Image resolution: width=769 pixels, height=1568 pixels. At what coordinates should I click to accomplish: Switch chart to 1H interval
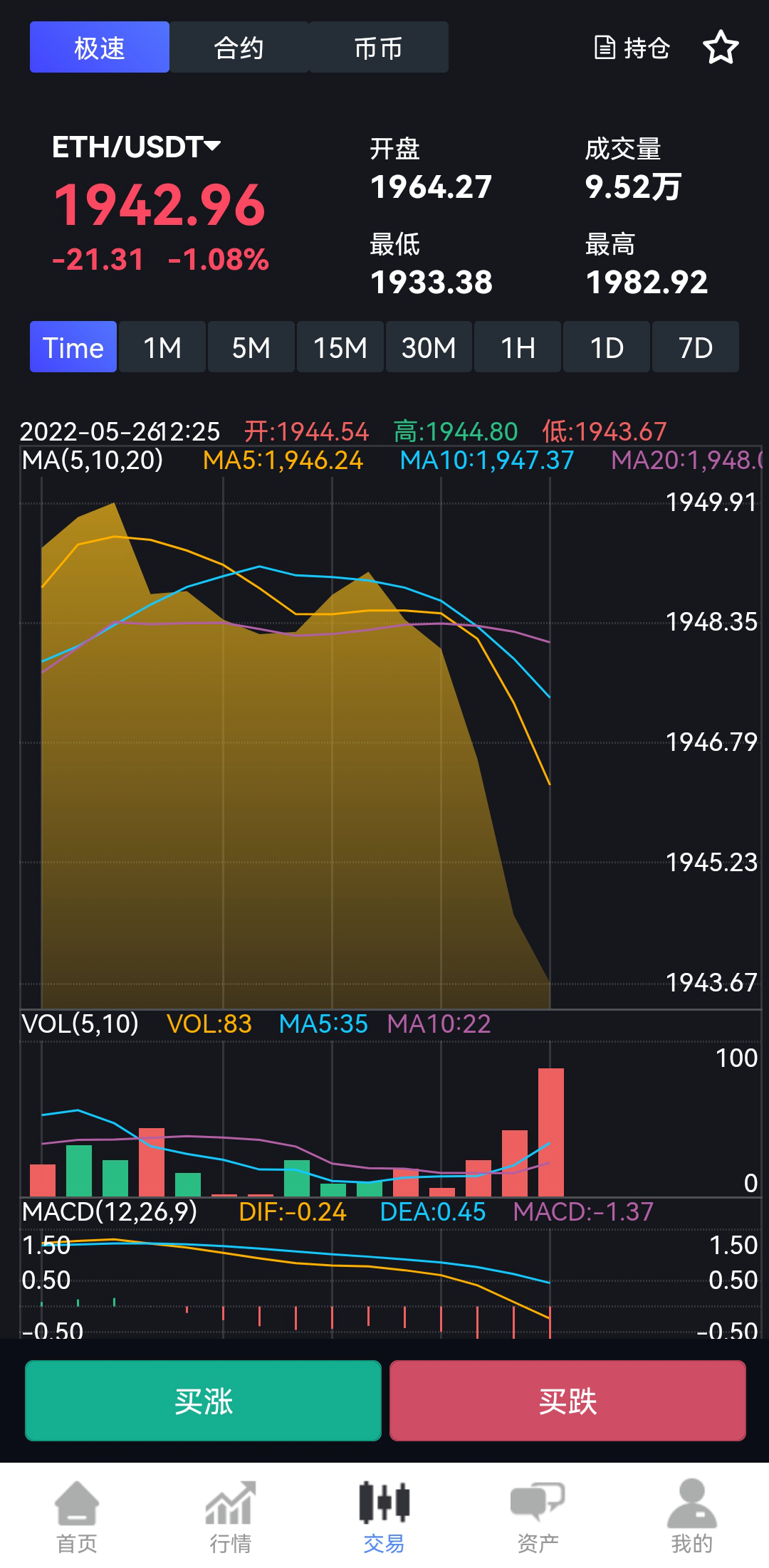pos(518,347)
